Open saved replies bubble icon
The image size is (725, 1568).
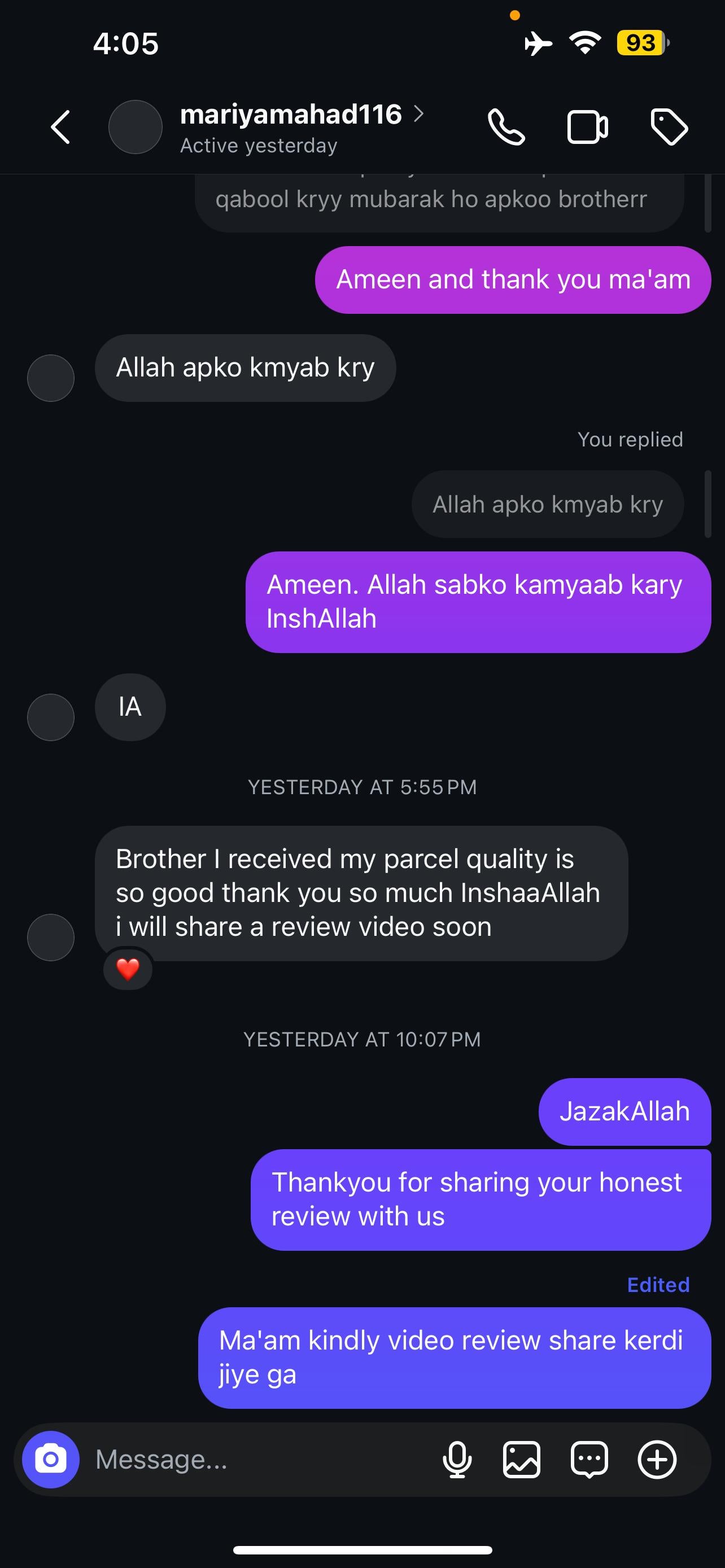589,1459
